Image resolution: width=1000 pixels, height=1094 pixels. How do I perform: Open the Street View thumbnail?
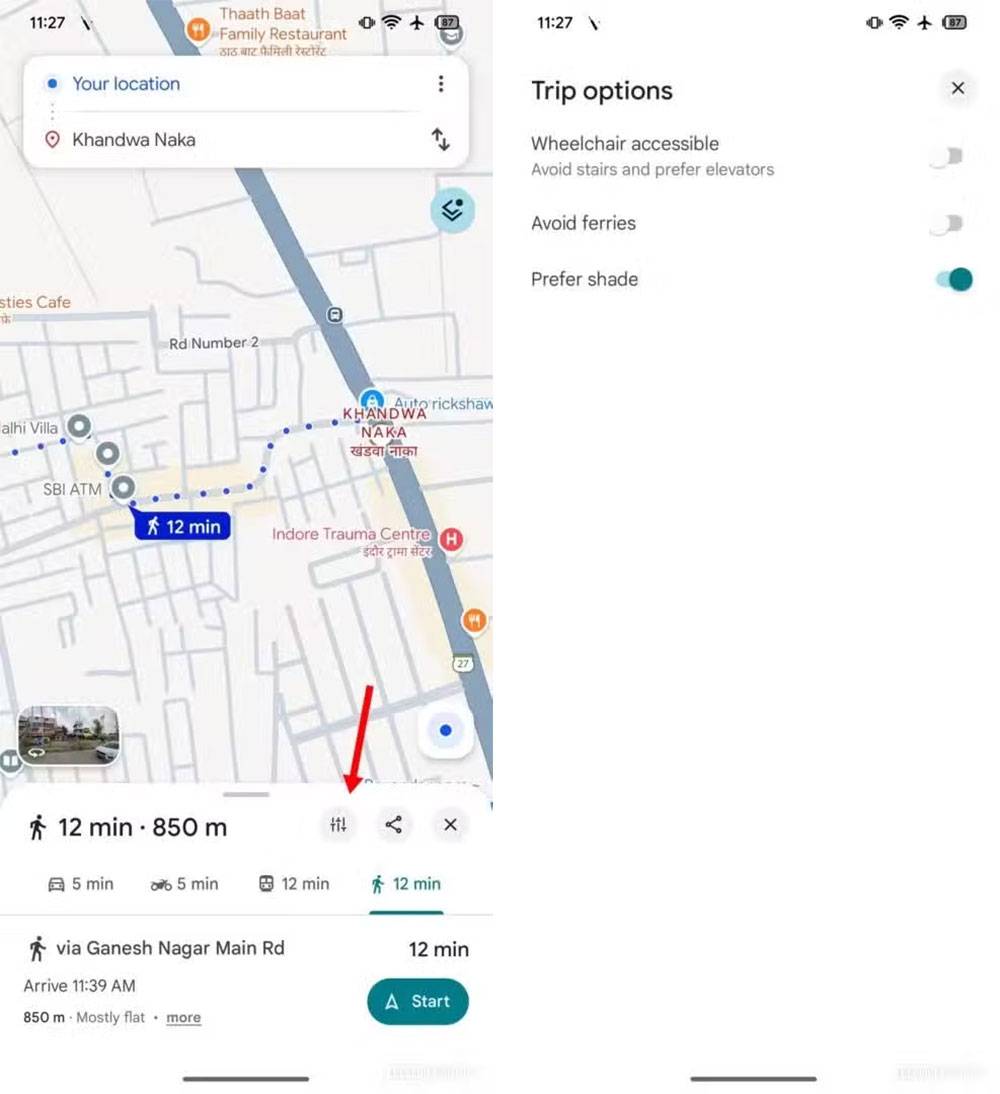68,736
